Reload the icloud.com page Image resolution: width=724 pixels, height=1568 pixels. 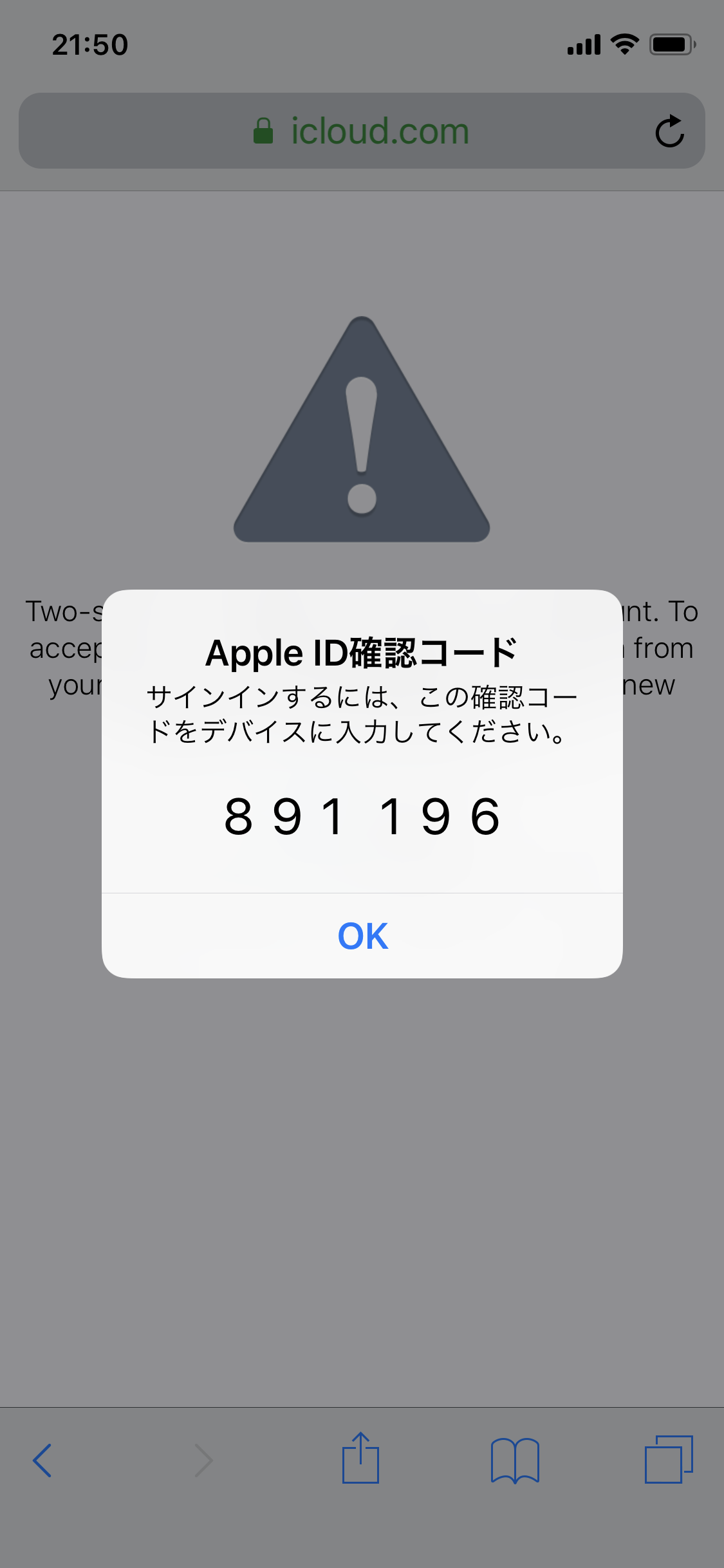coord(669,131)
